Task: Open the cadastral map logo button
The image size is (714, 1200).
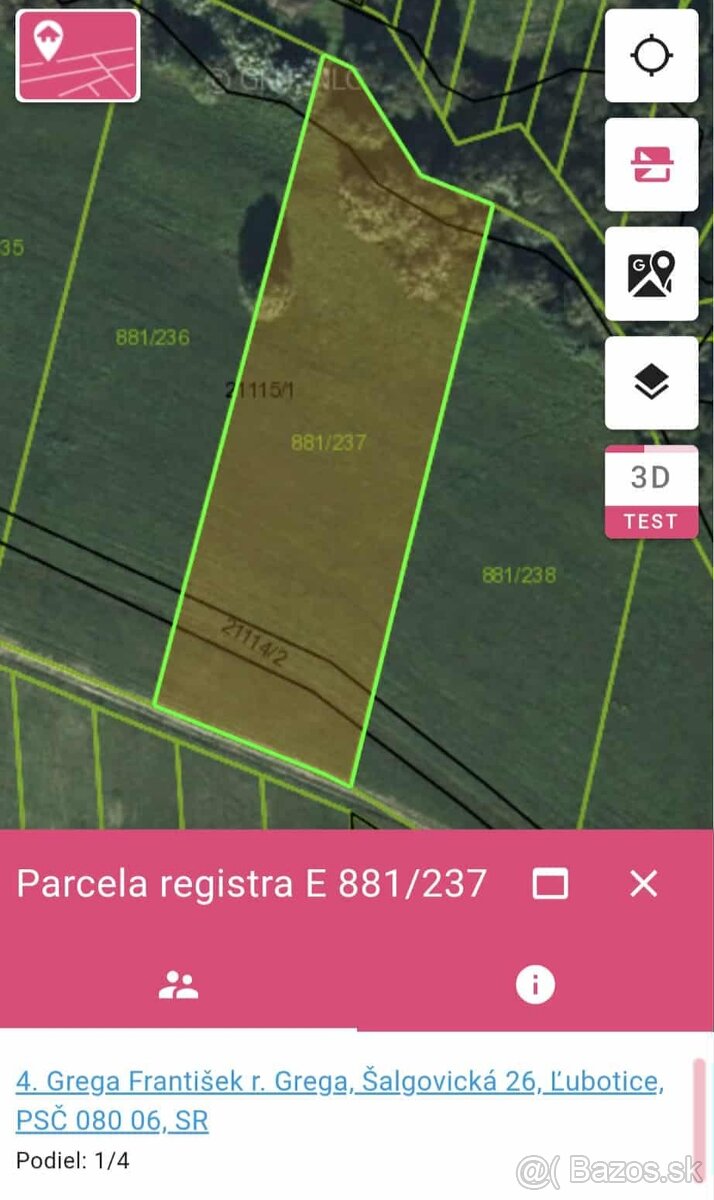Action: pos(78,56)
